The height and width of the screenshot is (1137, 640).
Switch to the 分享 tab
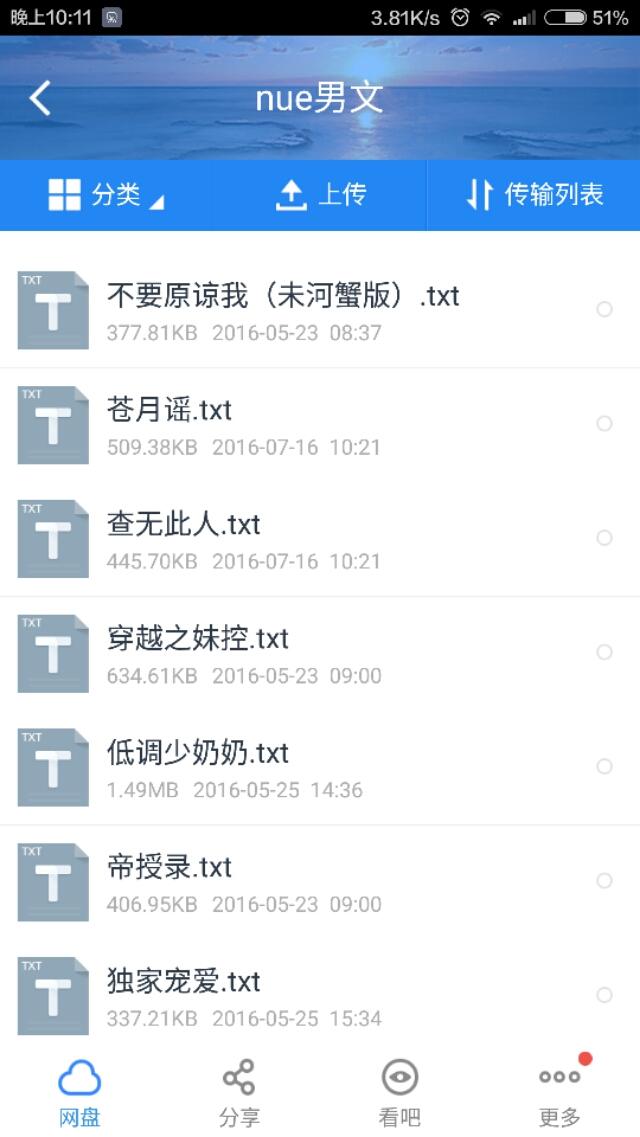tap(239, 1093)
